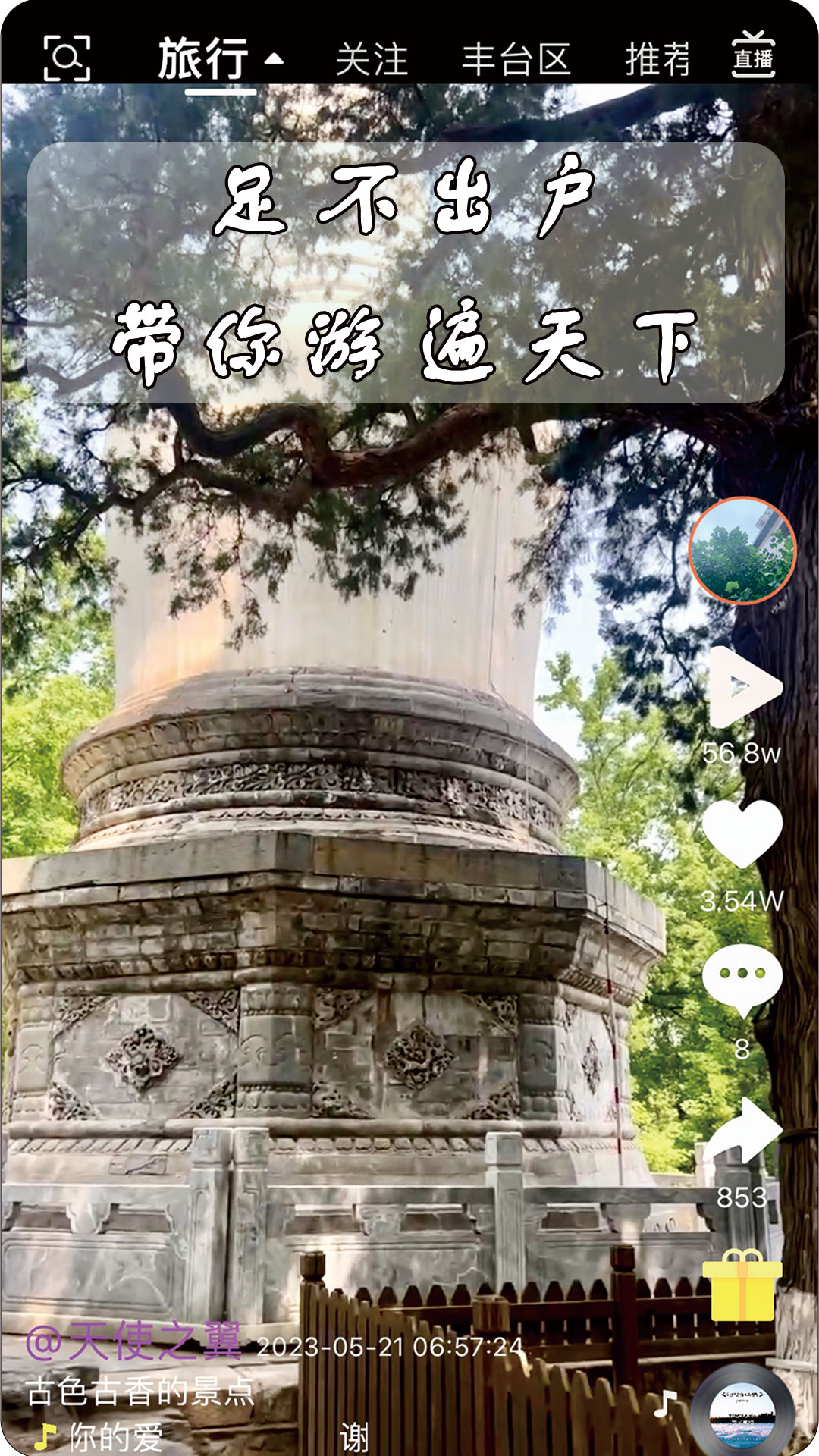The width and height of the screenshot is (819, 1456).
Task: Open the comment bubble icon
Action: [x=742, y=978]
